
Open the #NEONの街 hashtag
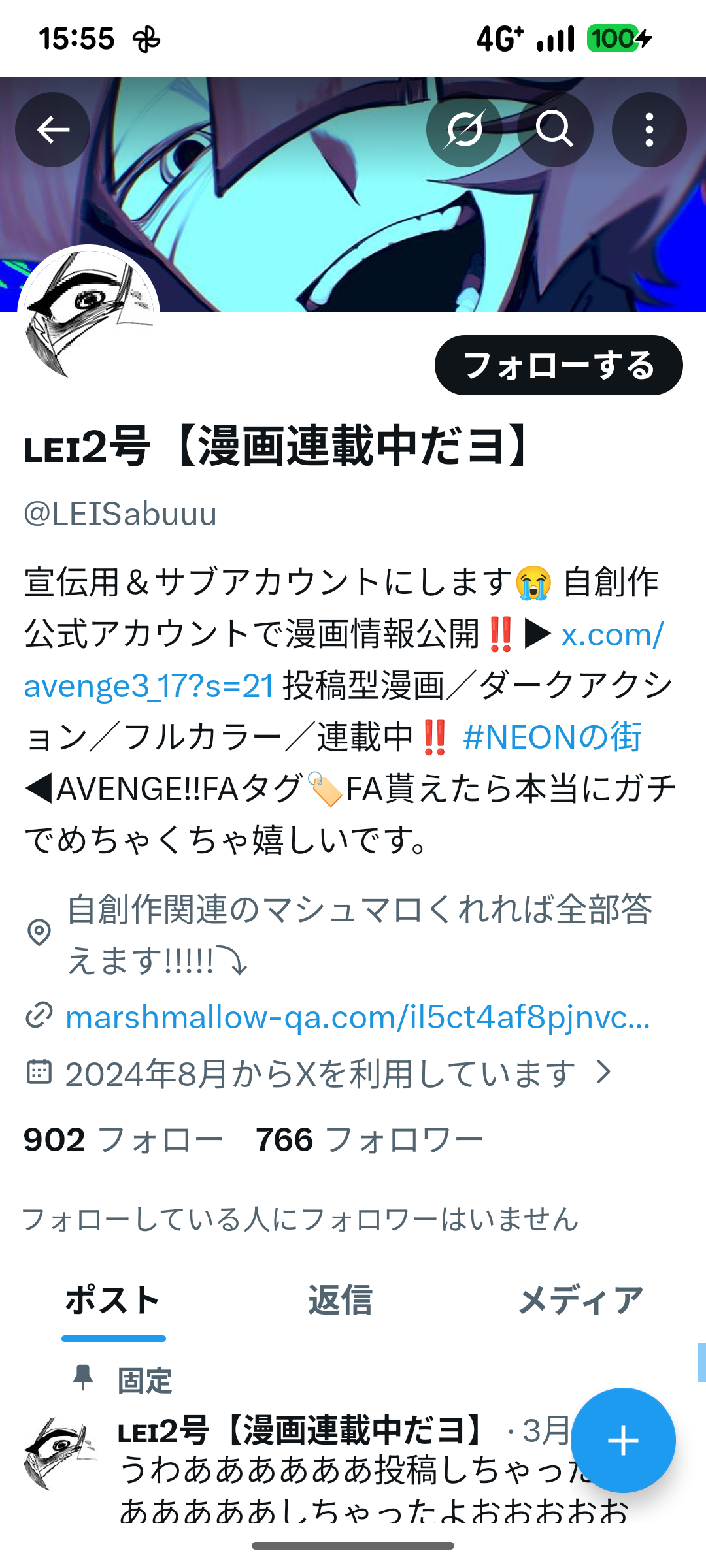click(552, 738)
